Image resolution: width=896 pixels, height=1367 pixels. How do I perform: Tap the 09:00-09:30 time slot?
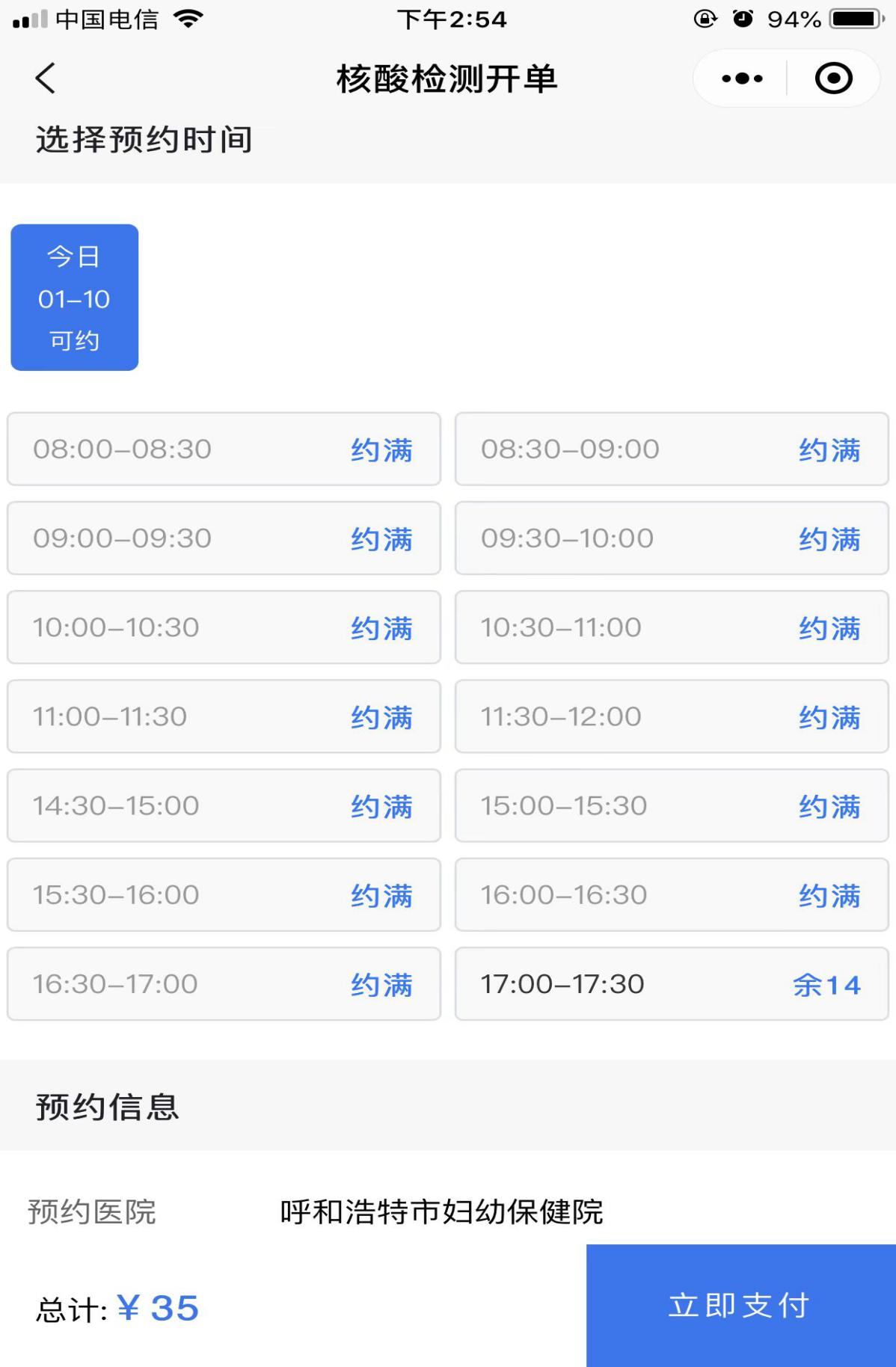click(x=224, y=538)
